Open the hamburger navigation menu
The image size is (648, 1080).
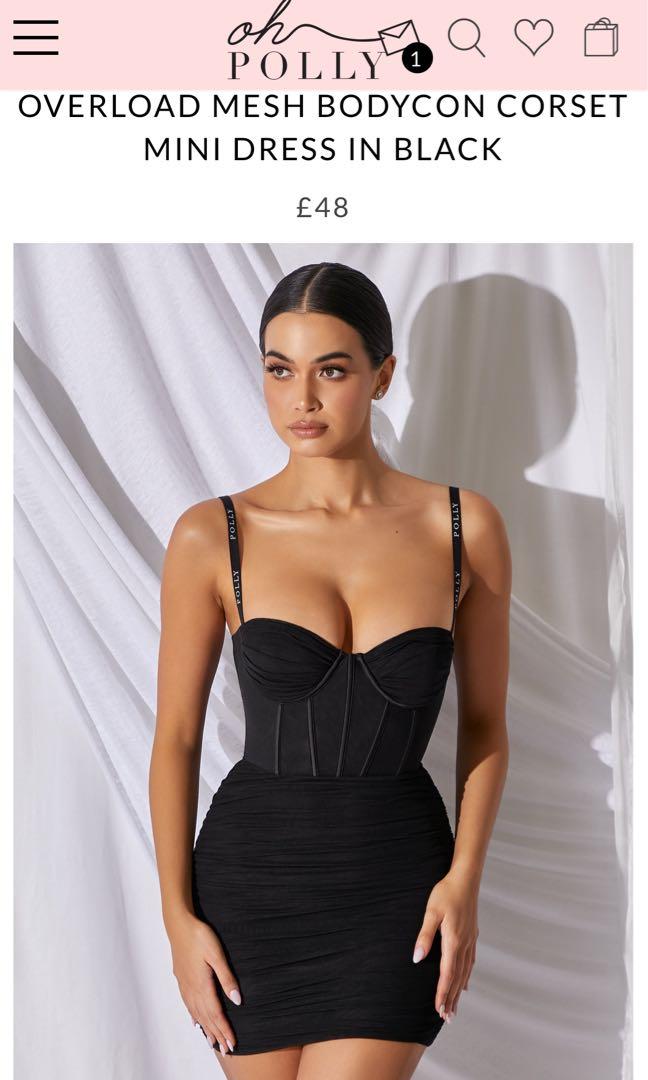point(35,38)
